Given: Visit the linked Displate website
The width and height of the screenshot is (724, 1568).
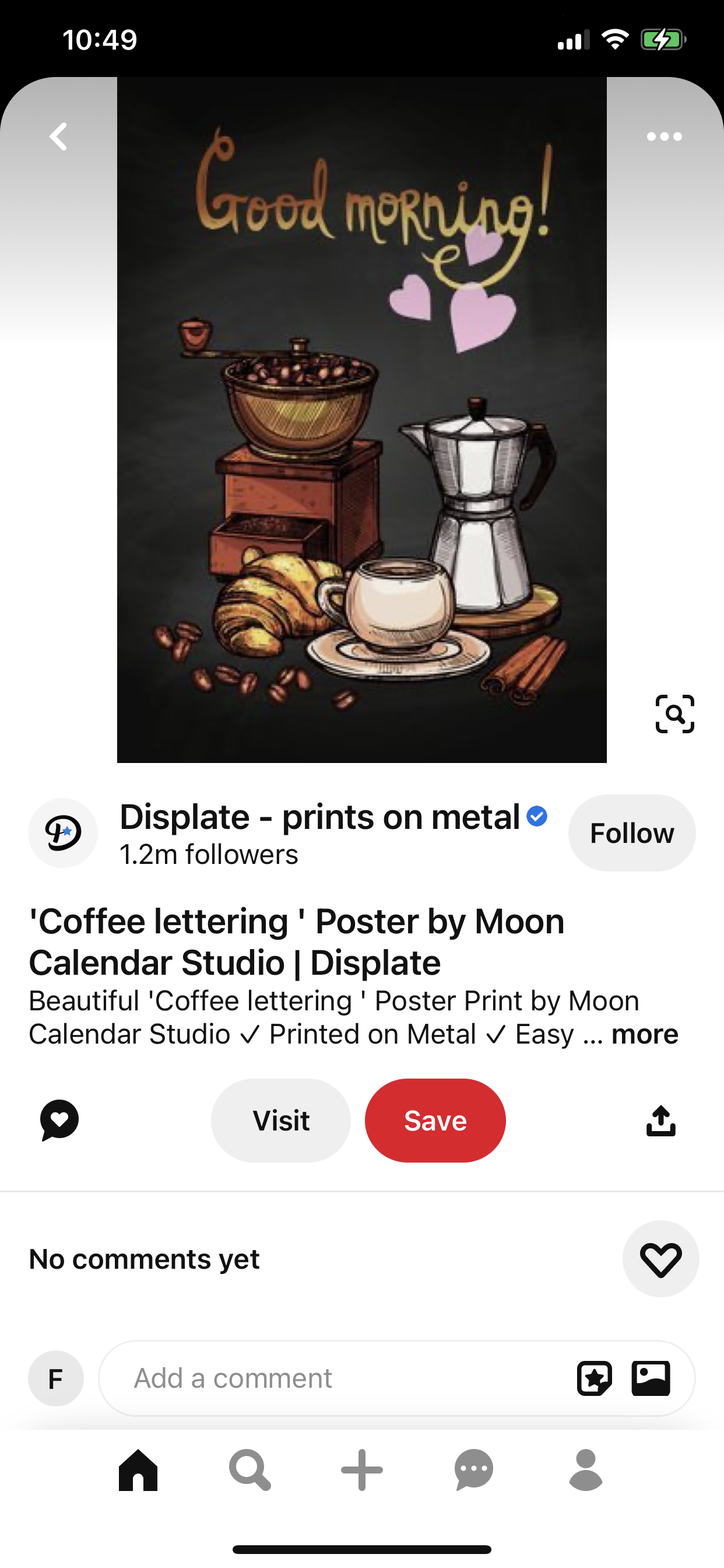Looking at the screenshot, I should (x=280, y=1120).
